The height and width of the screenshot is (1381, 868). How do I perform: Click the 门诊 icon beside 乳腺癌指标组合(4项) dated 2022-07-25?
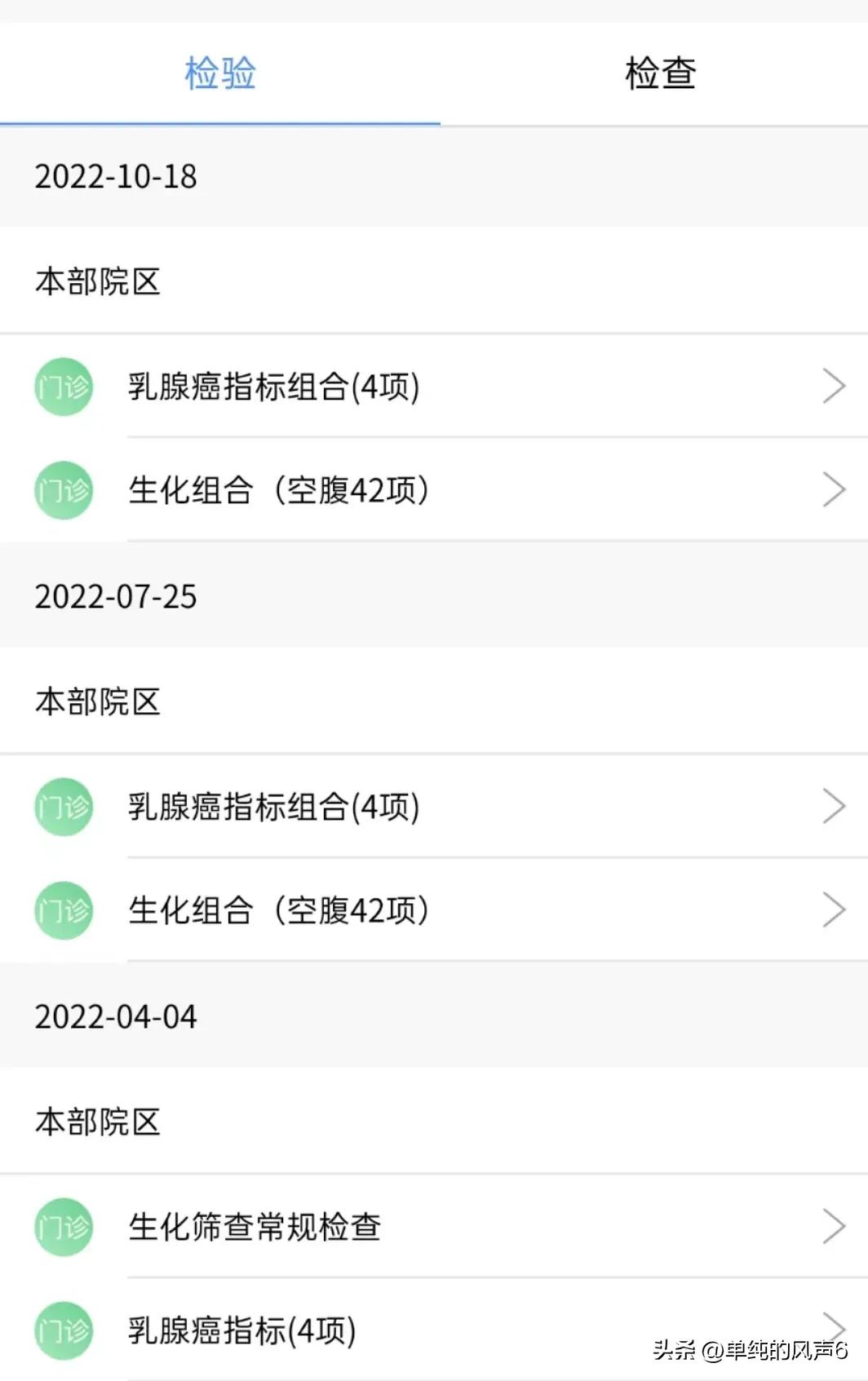[63, 808]
